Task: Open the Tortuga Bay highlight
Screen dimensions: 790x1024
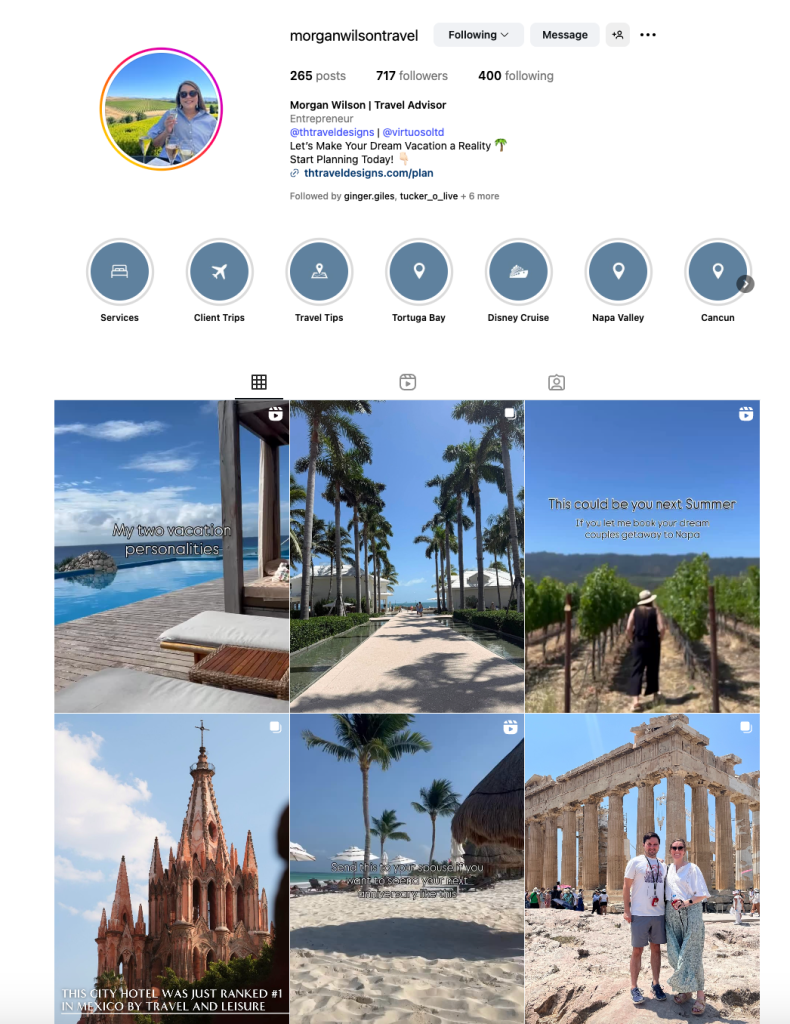Action: tap(418, 272)
